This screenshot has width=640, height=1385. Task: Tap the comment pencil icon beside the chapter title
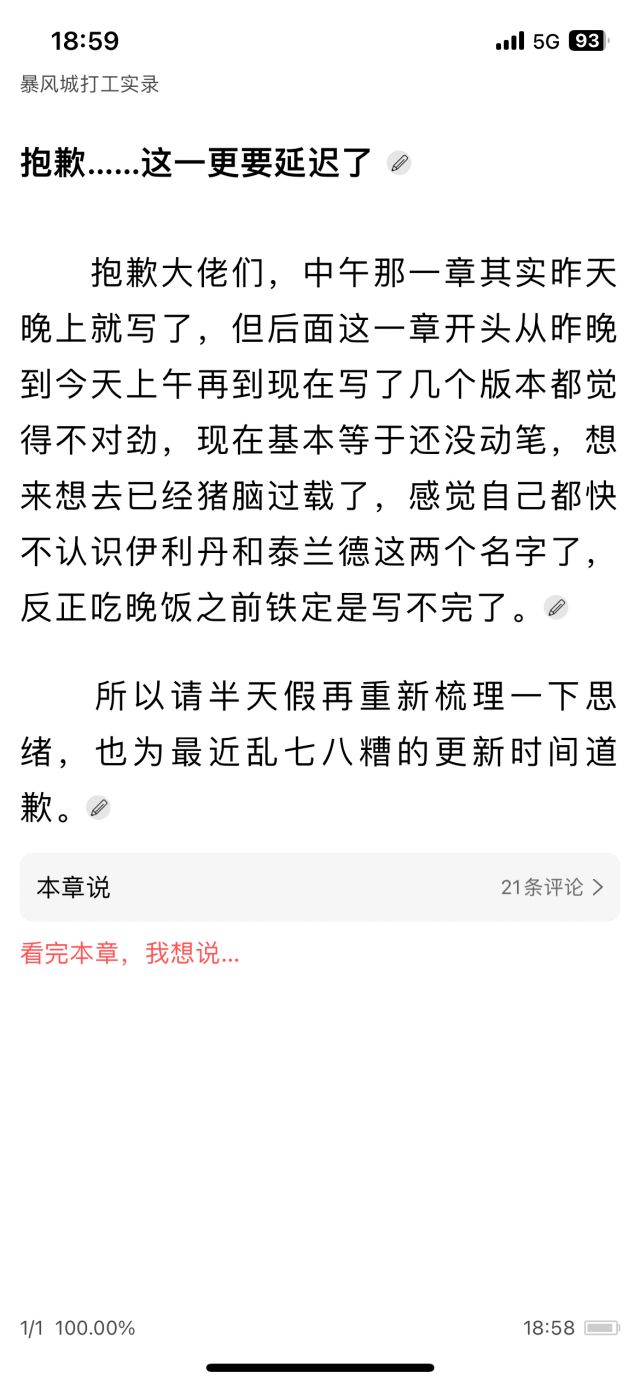[399, 163]
